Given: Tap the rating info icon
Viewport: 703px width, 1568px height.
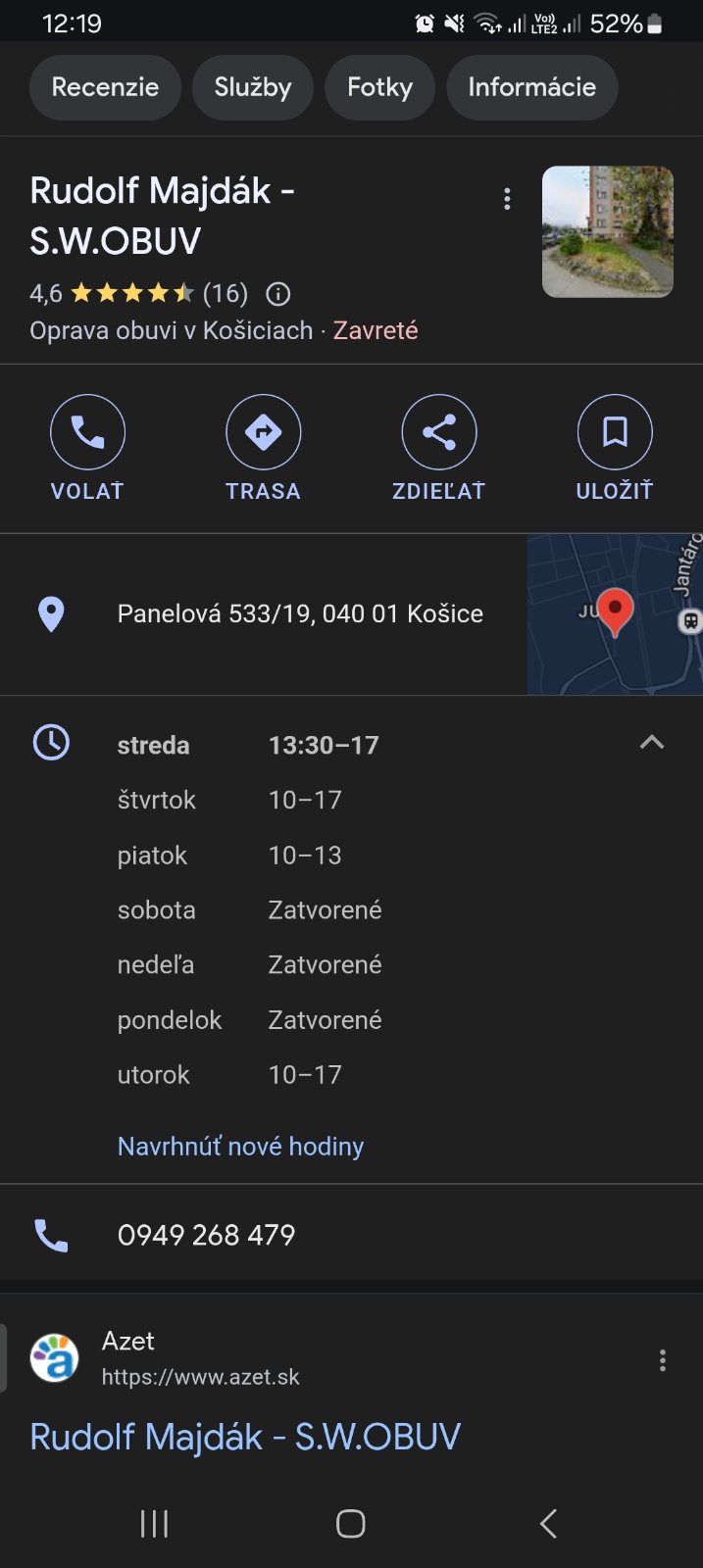Looking at the screenshot, I should (x=278, y=293).
